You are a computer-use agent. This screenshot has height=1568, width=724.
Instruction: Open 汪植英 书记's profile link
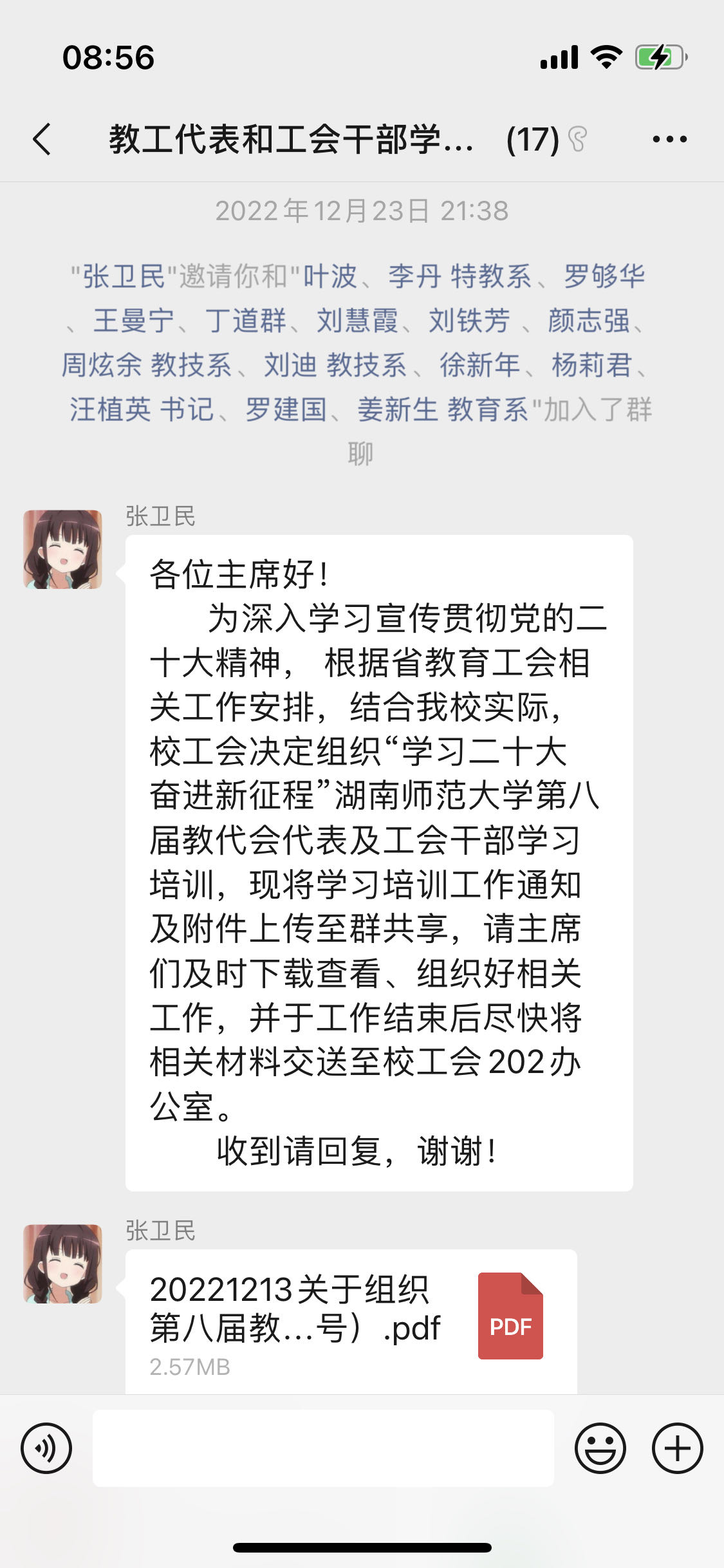(x=141, y=409)
